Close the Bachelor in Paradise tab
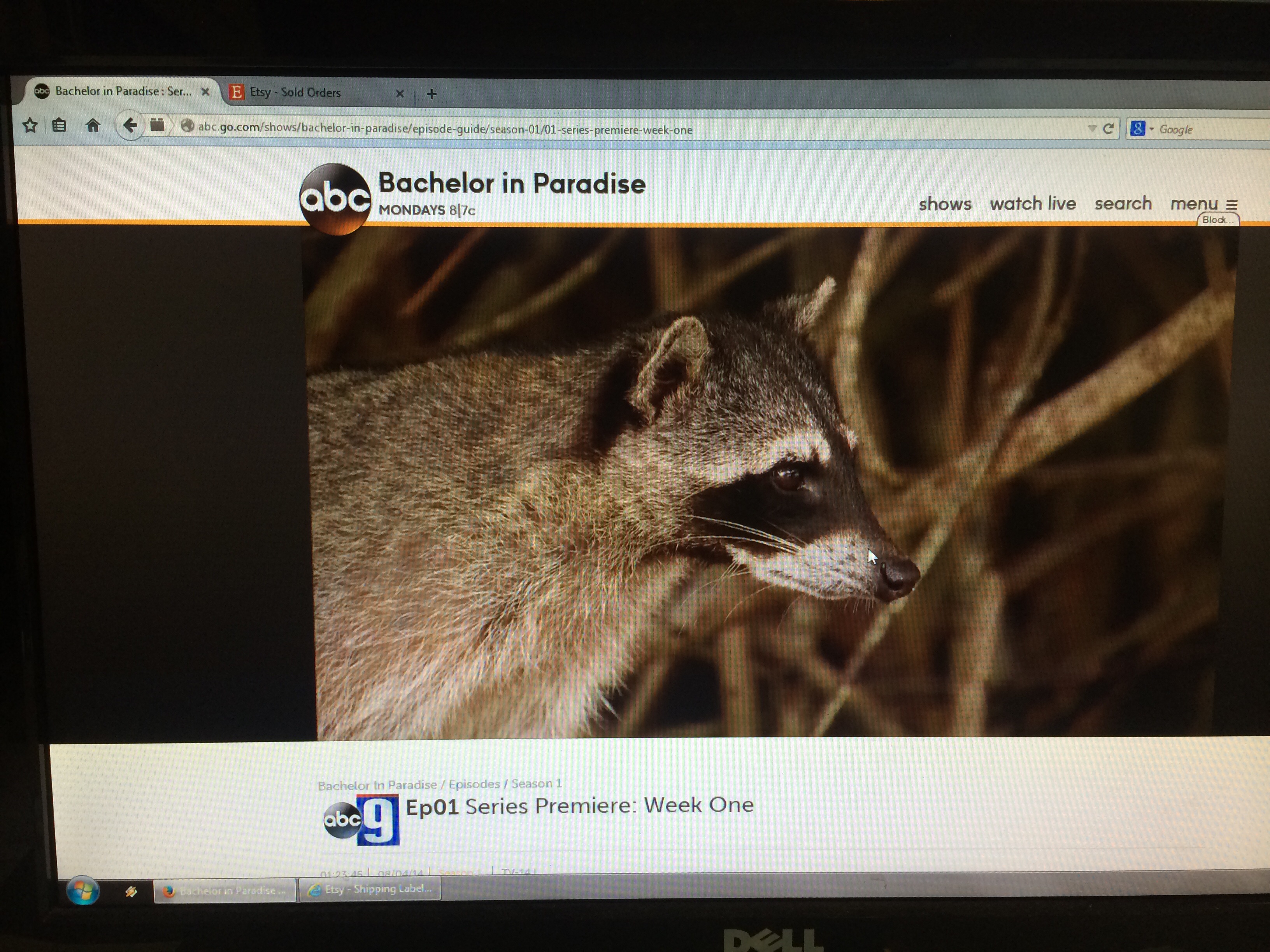 (x=205, y=91)
